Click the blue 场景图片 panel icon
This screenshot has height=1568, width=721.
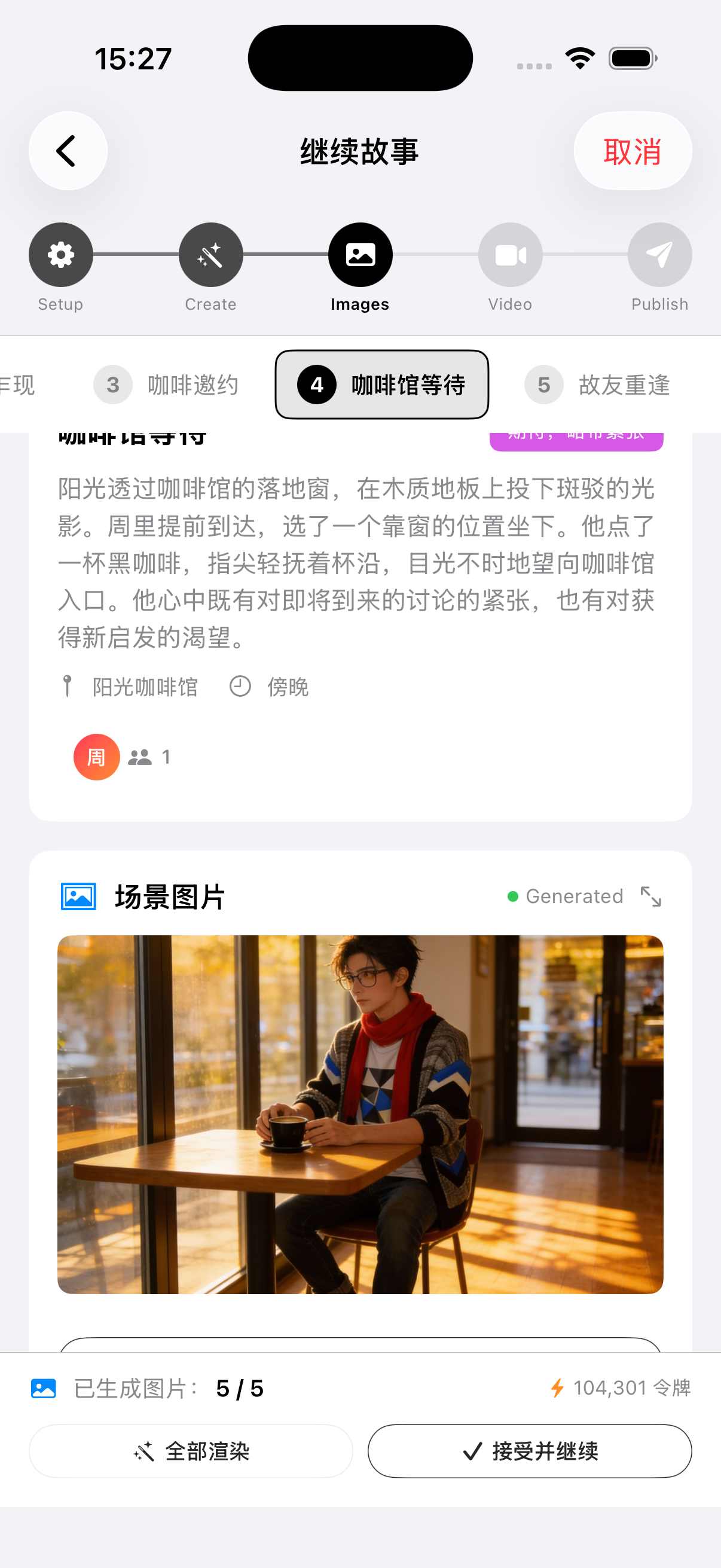coord(78,896)
